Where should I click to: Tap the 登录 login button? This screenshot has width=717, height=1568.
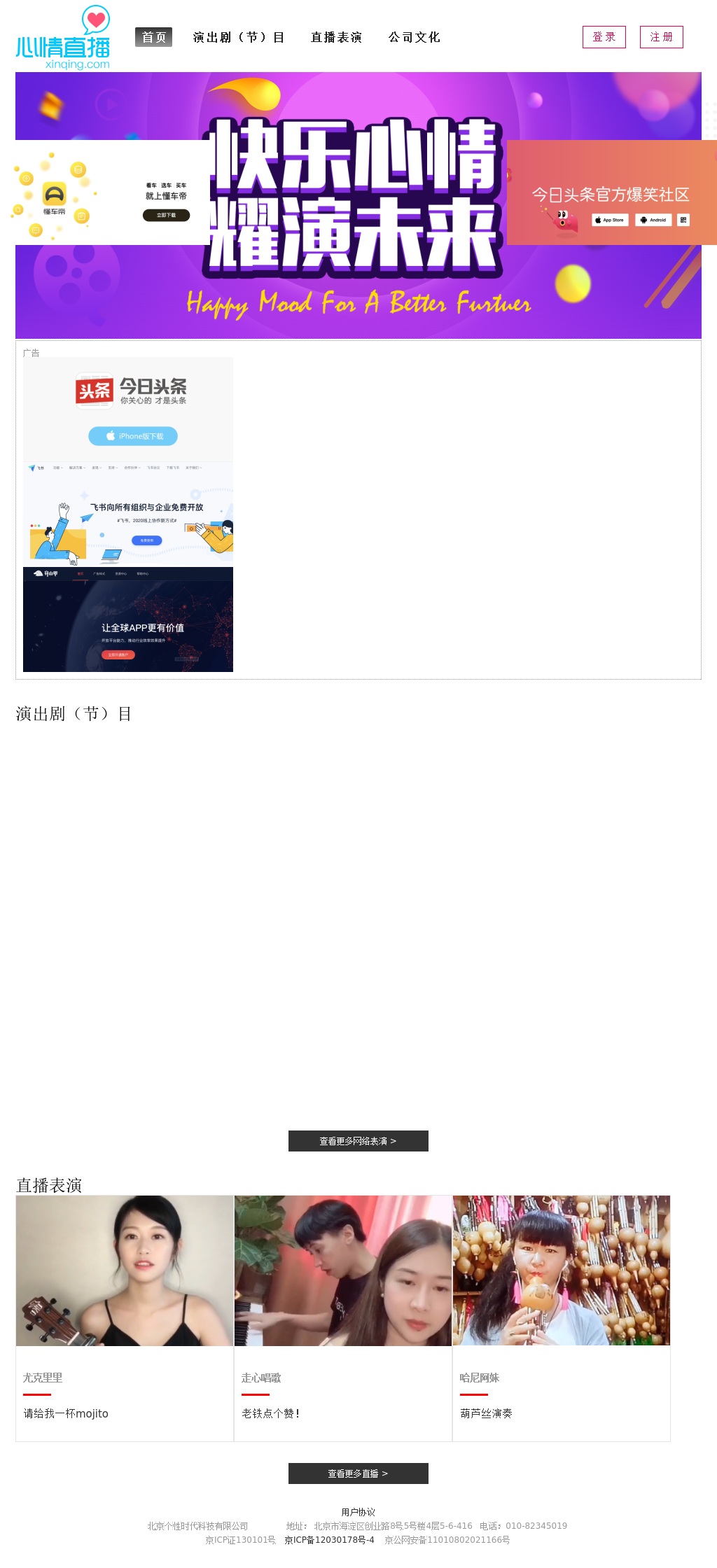[x=604, y=37]
